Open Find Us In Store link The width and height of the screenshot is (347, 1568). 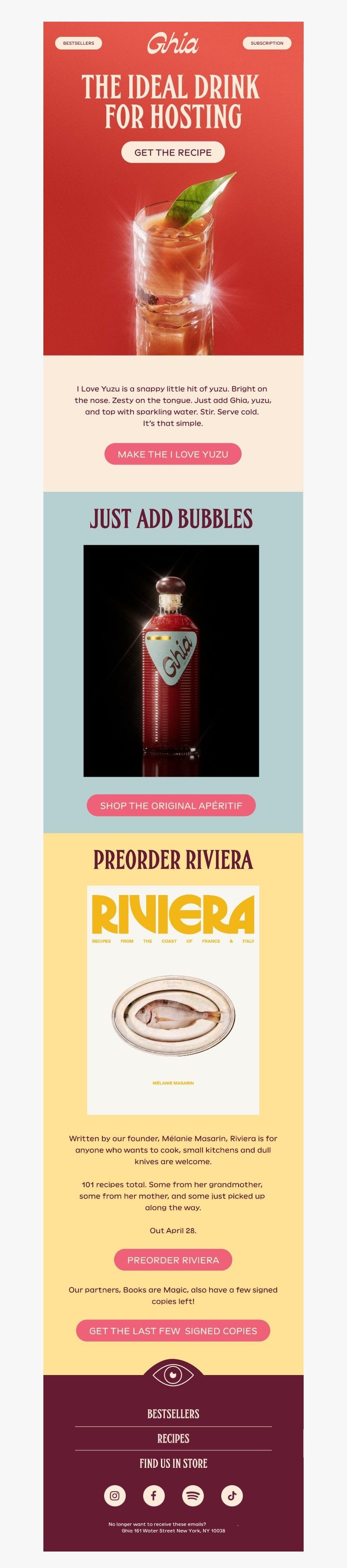(x=173, y=1463)
